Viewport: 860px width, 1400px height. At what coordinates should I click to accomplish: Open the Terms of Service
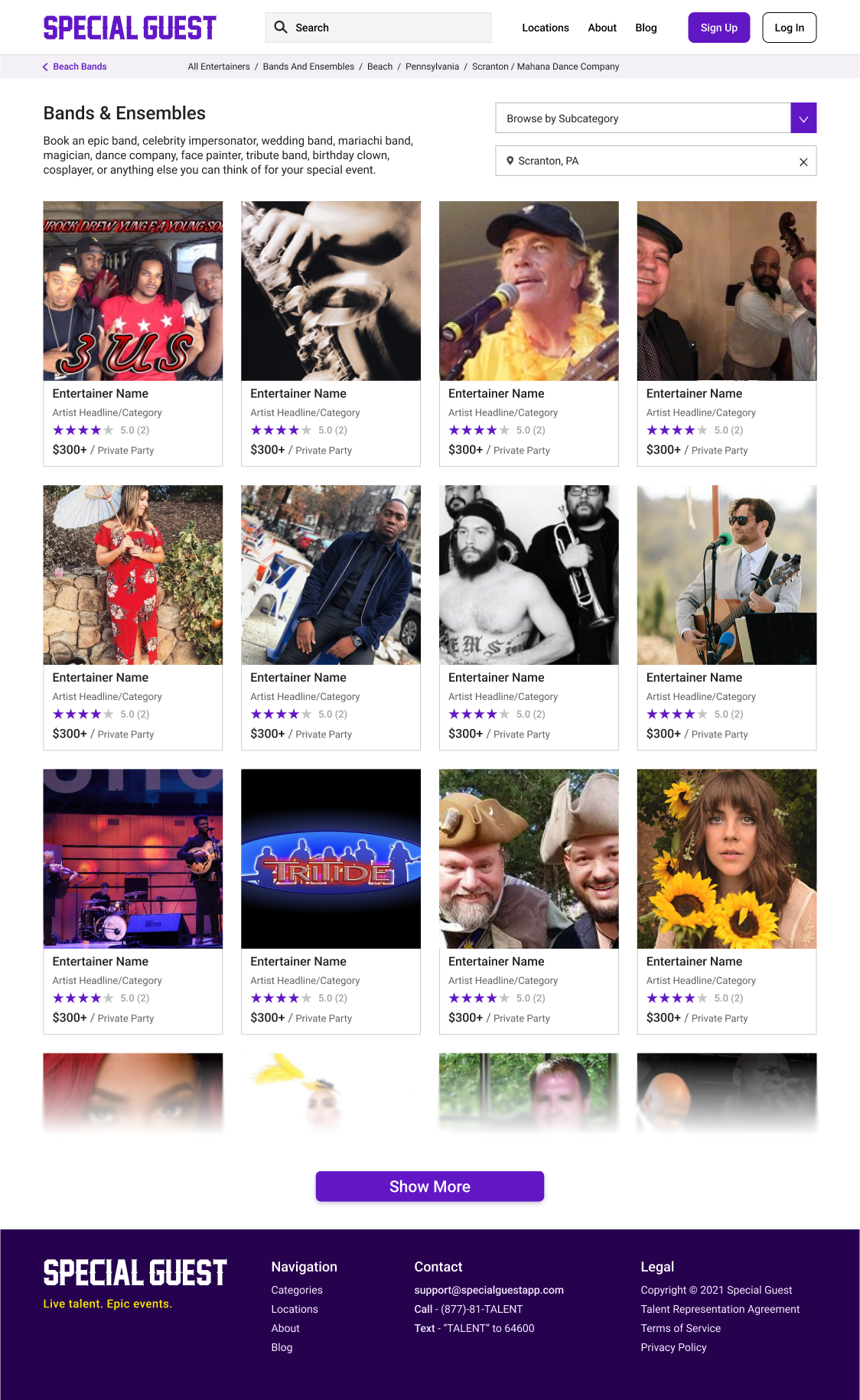click(680, 1328)
